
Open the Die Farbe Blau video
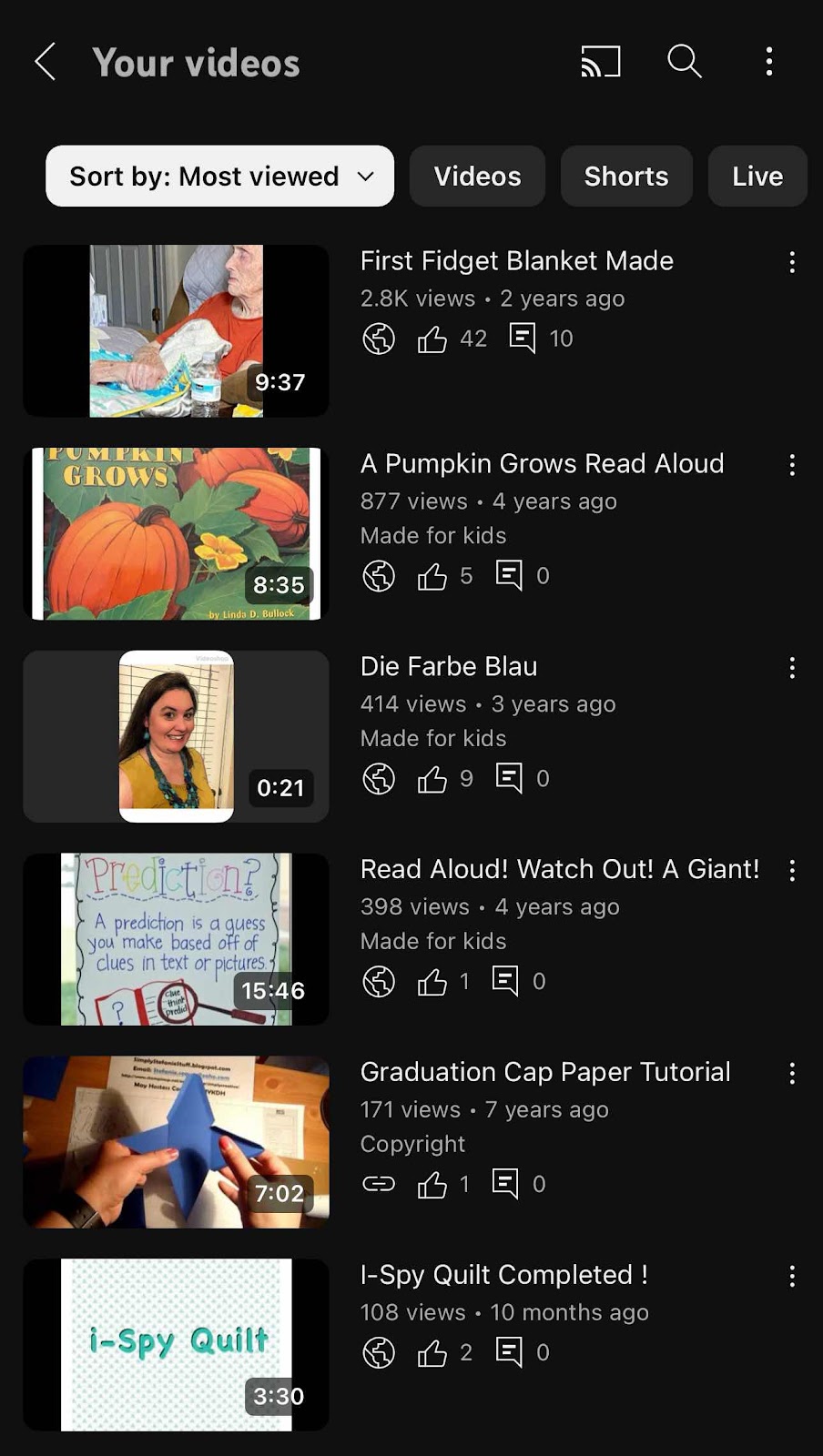click(x=176, y=736)
